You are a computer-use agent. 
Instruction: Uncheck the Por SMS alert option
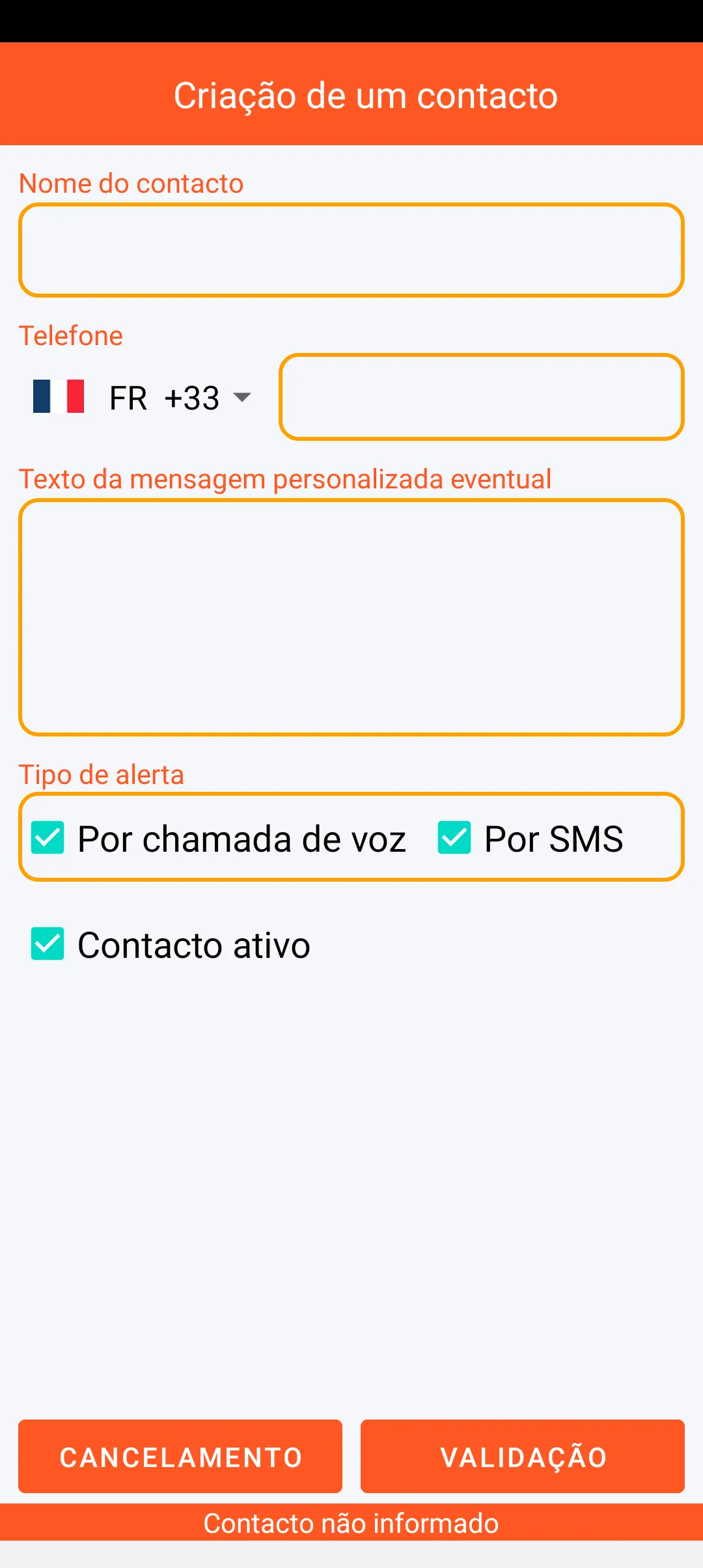coord(454,837)
